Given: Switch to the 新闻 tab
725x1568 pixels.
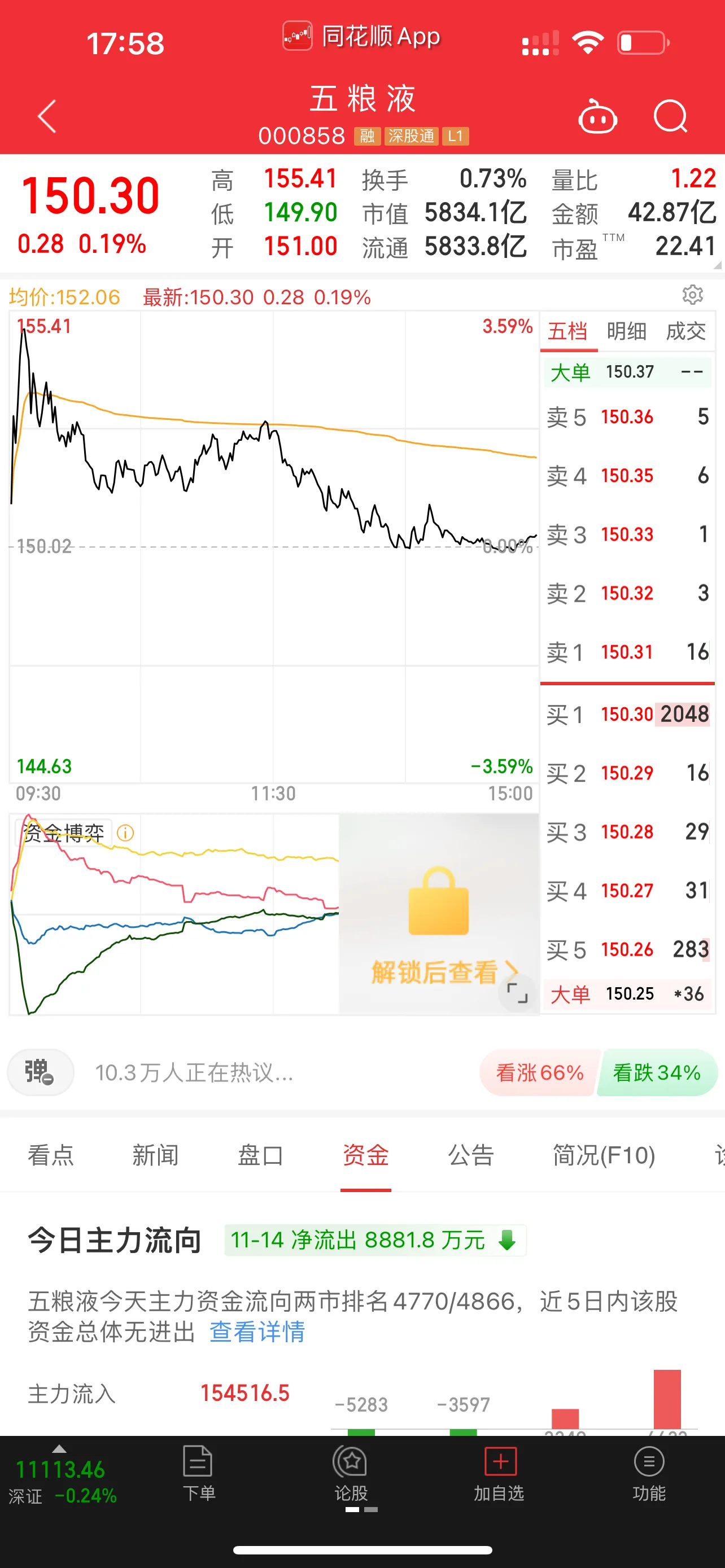Looking at the screenshot, I should [156, 1155].
